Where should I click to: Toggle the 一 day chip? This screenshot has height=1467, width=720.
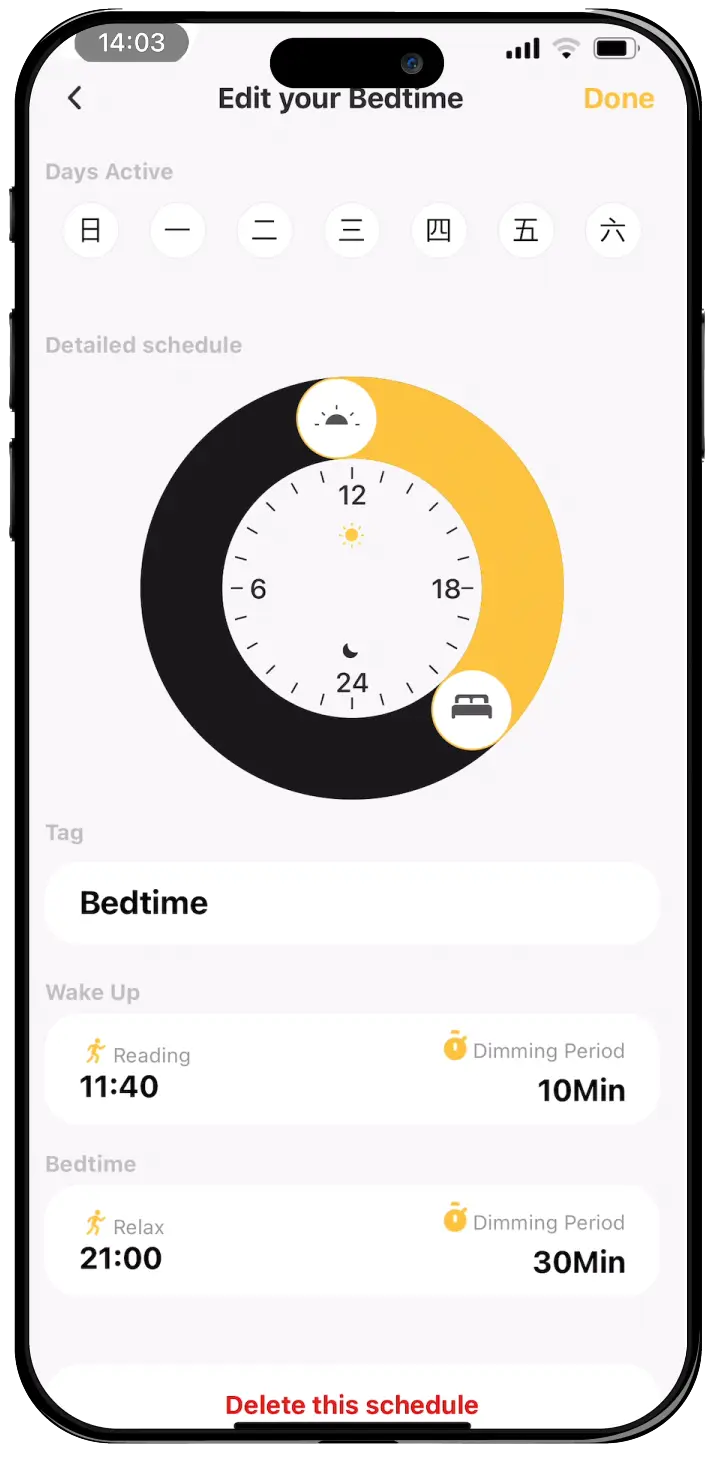[178, 231]
